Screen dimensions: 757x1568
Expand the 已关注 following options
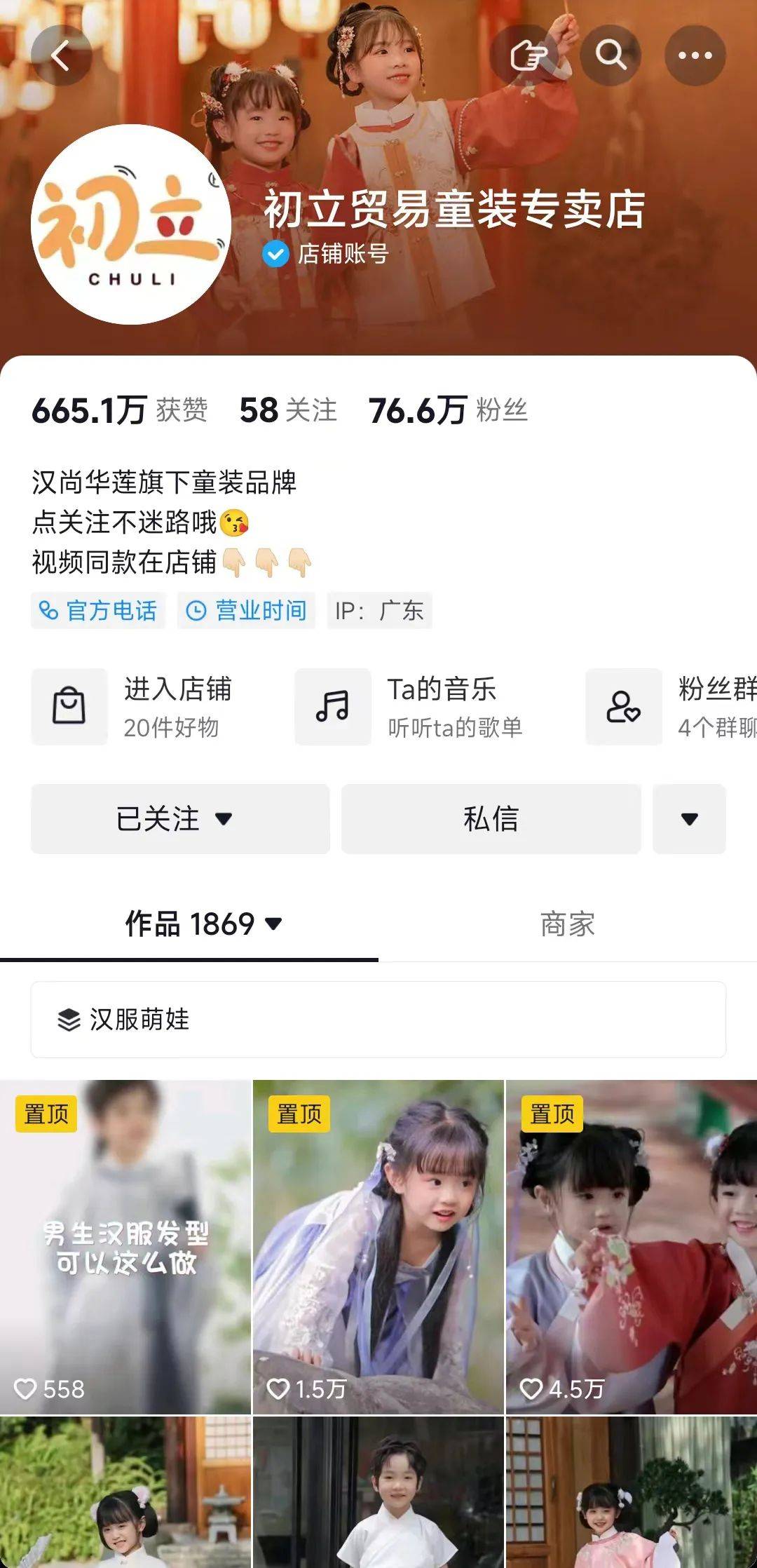(x=180, y=819)
